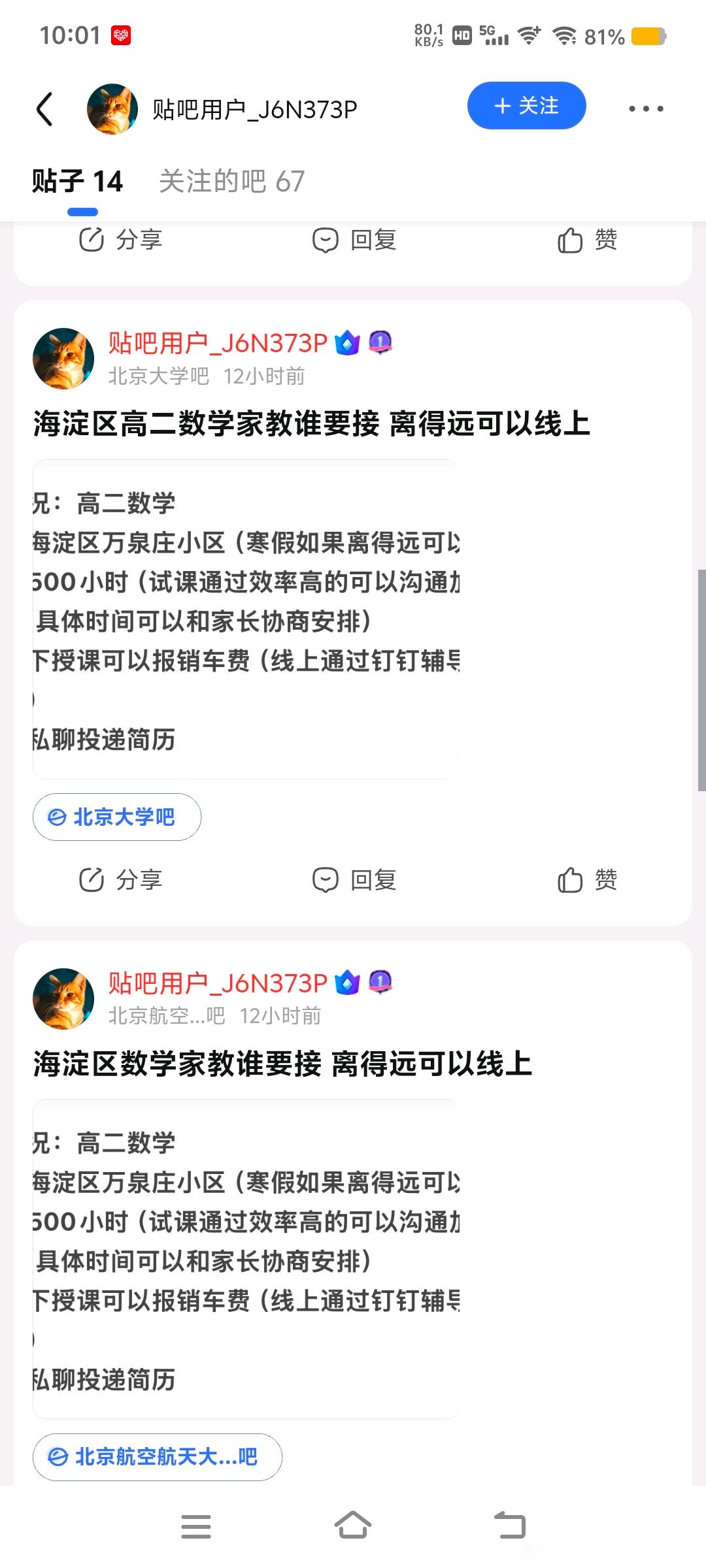Open recent apps from navigation bar
Screen dimensions: 706x1568
tap(195, 1526)
